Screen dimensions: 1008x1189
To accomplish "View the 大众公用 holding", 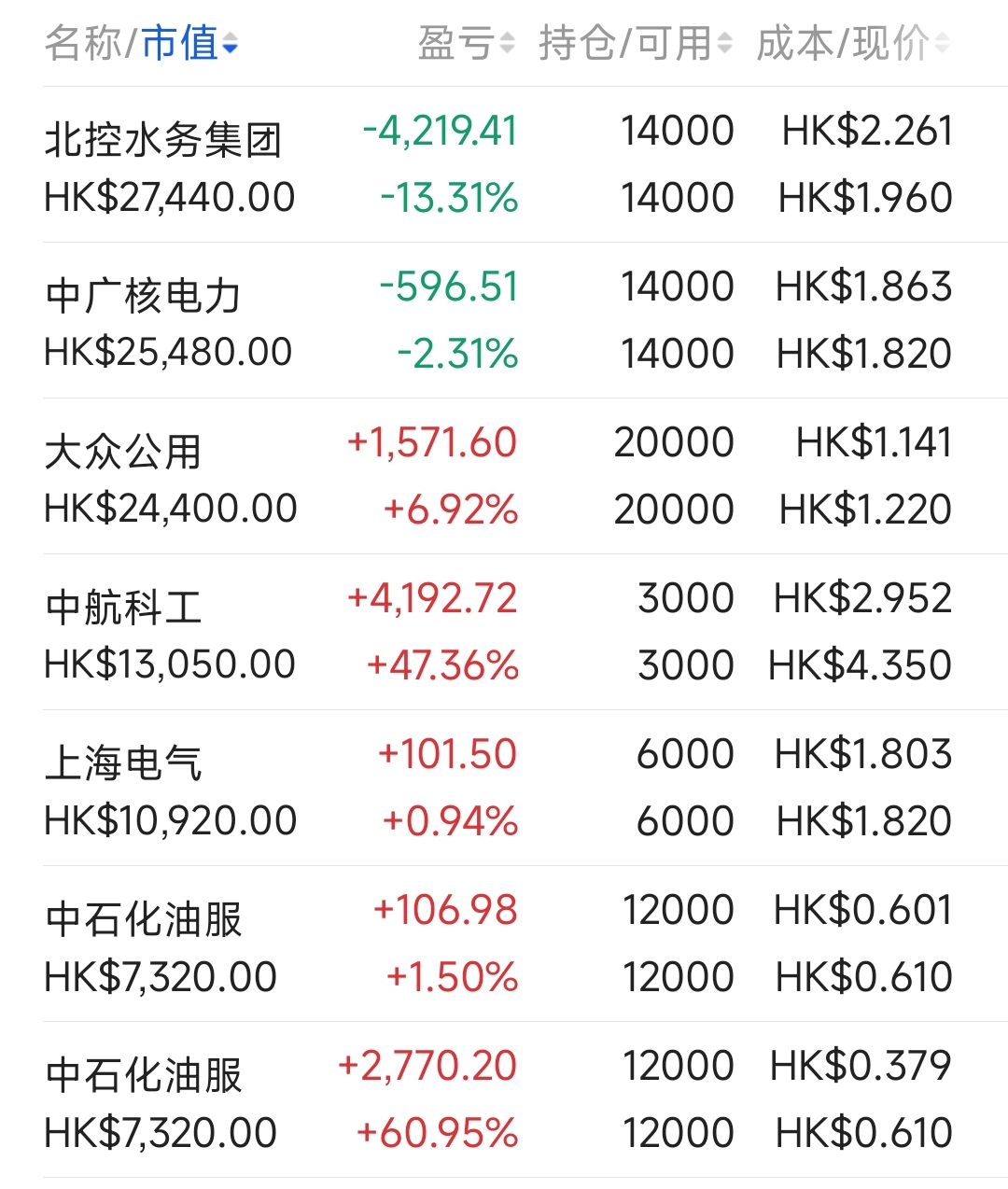I will tap(504, 476).
